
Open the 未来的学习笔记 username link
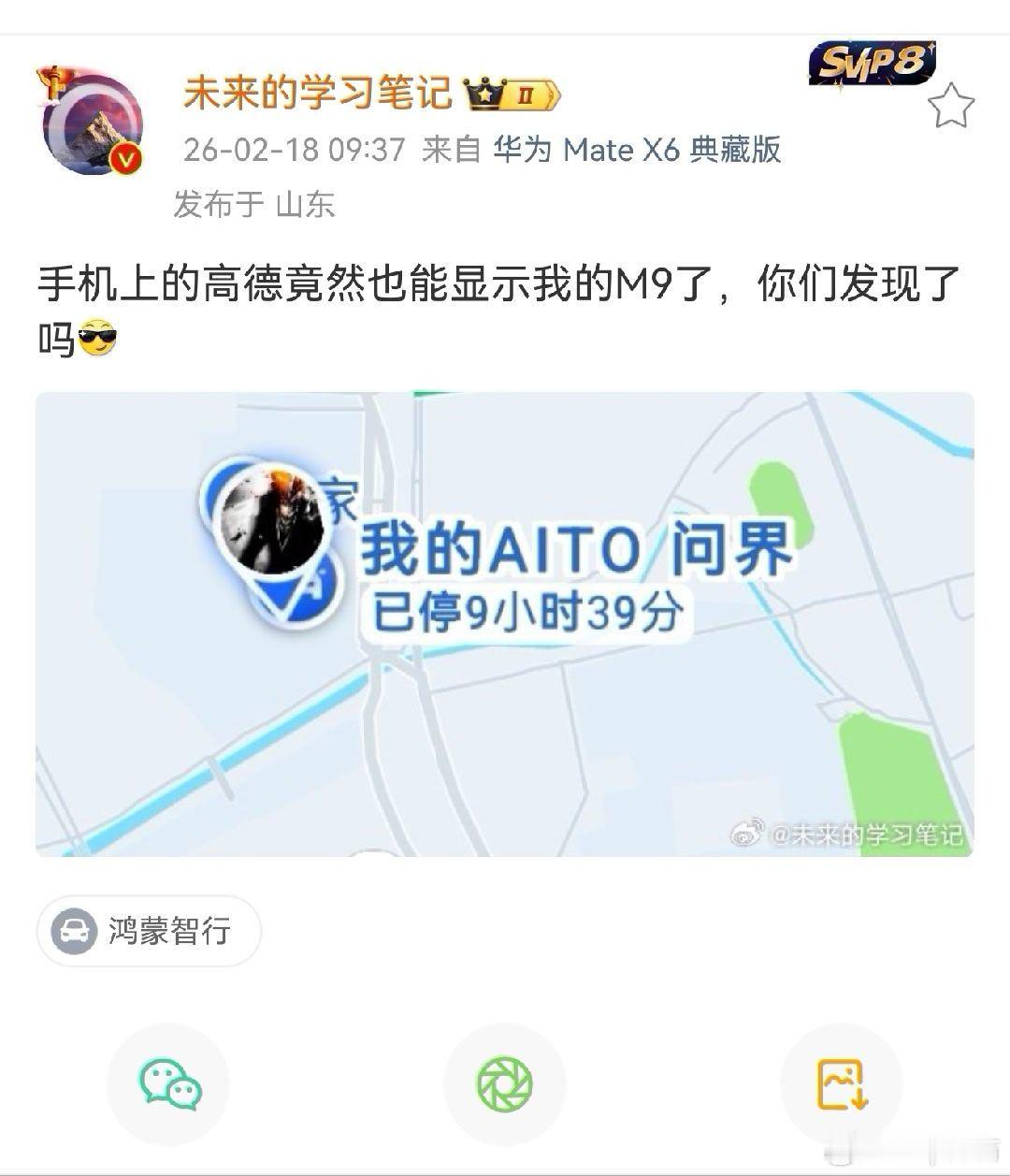coord(318,94)
